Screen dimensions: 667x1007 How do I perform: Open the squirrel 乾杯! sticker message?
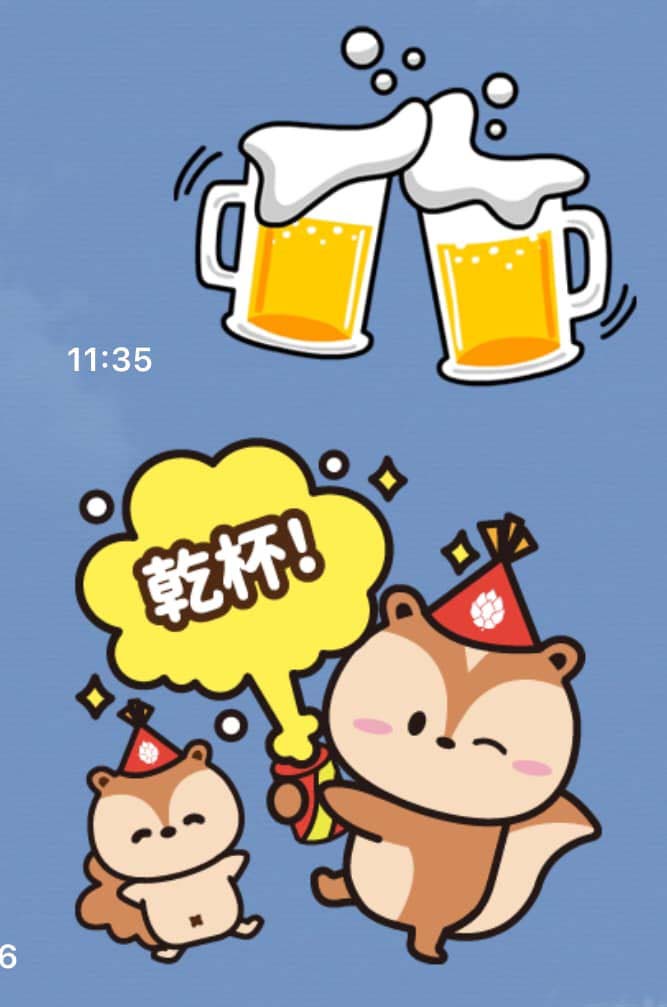pyautogui.click(x=340, y=700)
